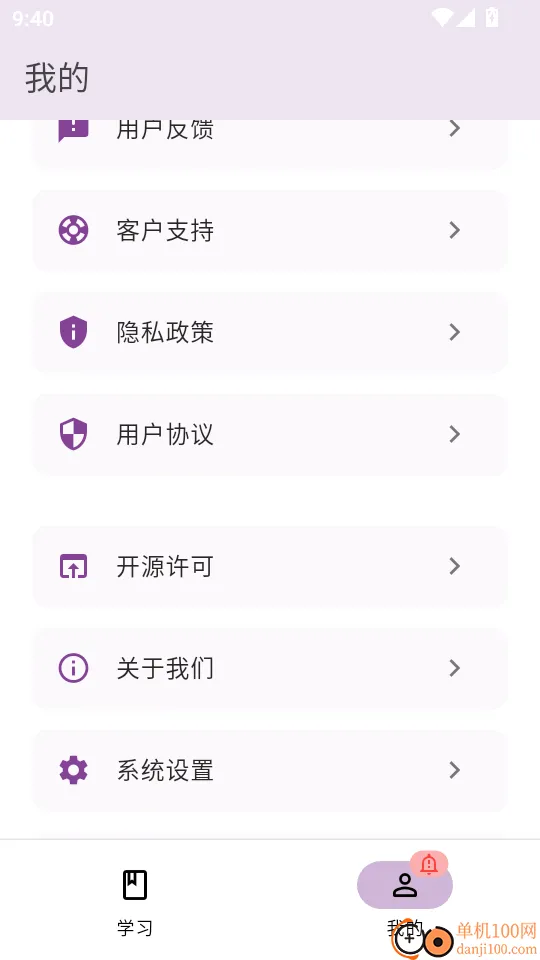Open 关于我们 about us
The height and width of the screenshot is (960, 540).
(270, 668)
